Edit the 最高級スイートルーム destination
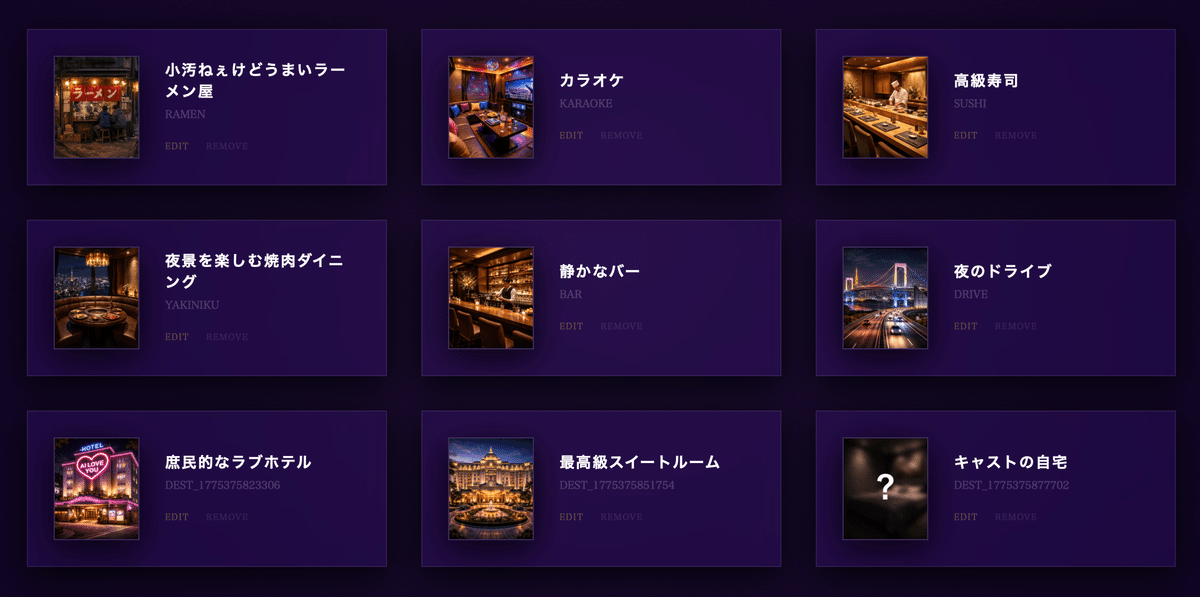The image size is (1200, 597). 571,517
